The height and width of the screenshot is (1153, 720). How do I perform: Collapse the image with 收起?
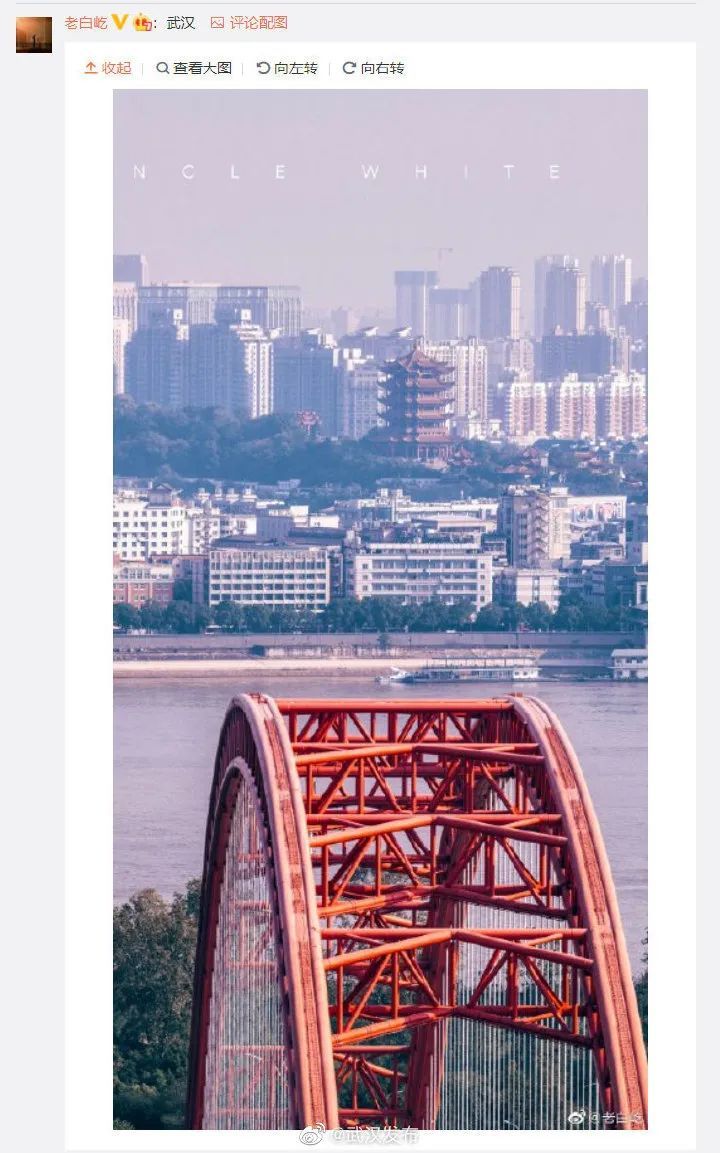click(x=108, y=68)
